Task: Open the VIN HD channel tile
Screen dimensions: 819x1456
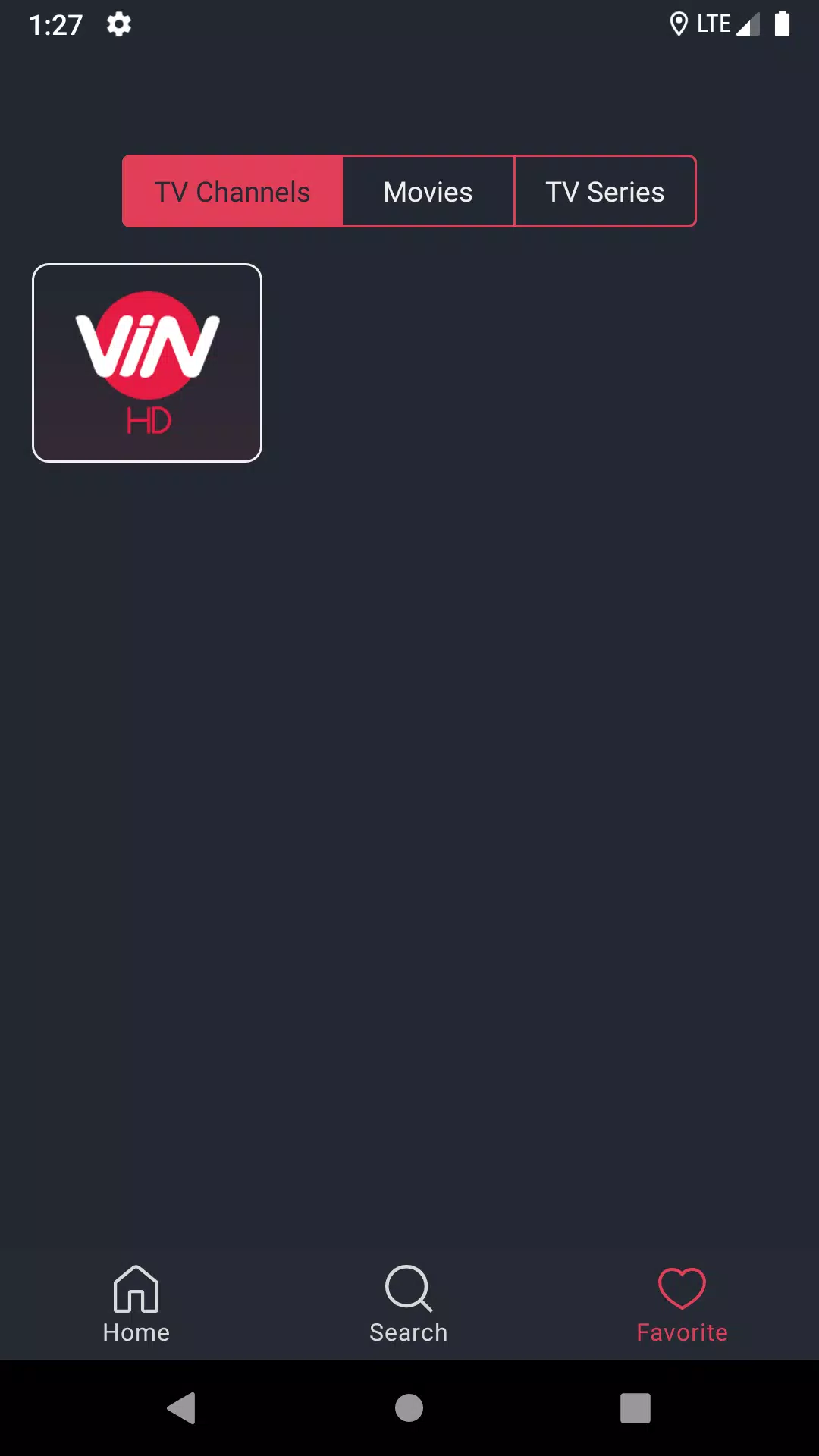Action: (147, 362)
